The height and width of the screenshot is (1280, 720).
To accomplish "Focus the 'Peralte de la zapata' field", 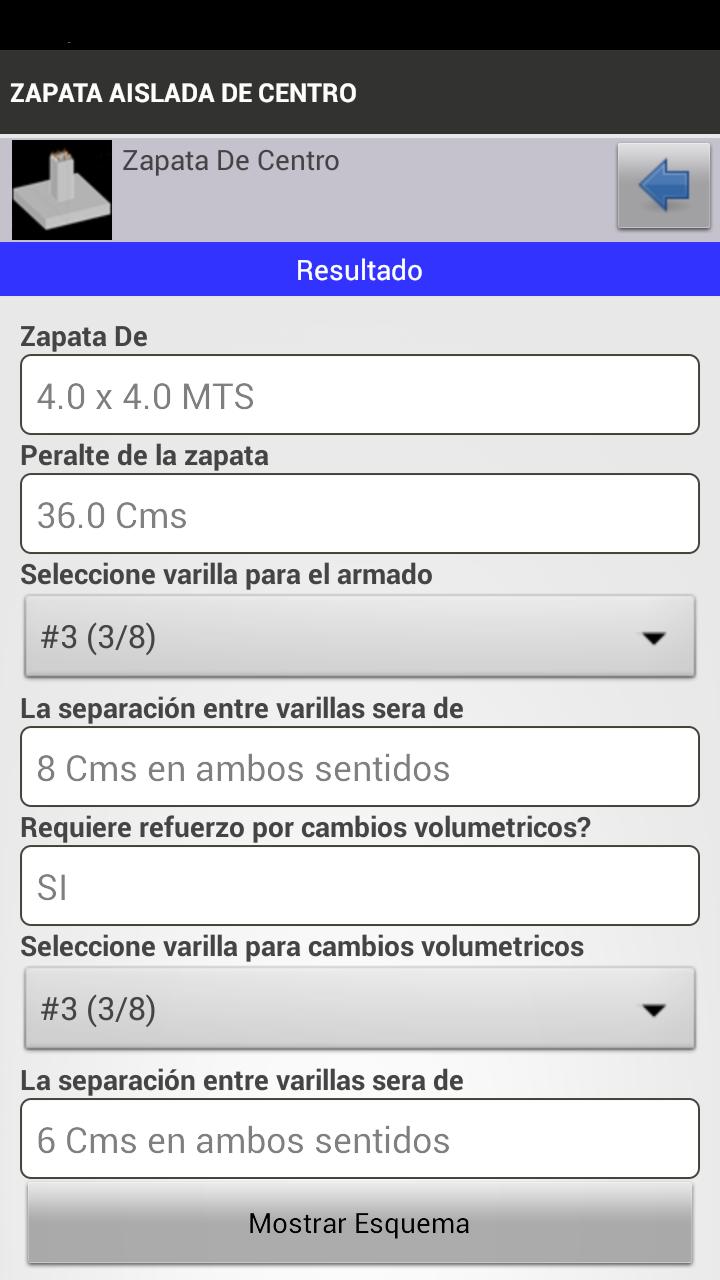I will [360, 514].
